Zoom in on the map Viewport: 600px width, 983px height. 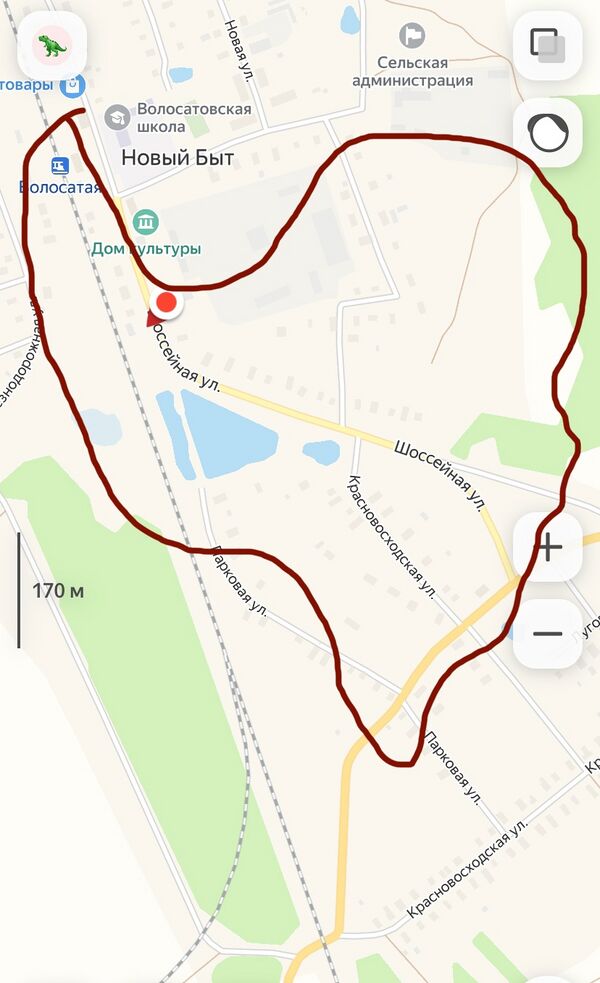(x=547, y=547)
